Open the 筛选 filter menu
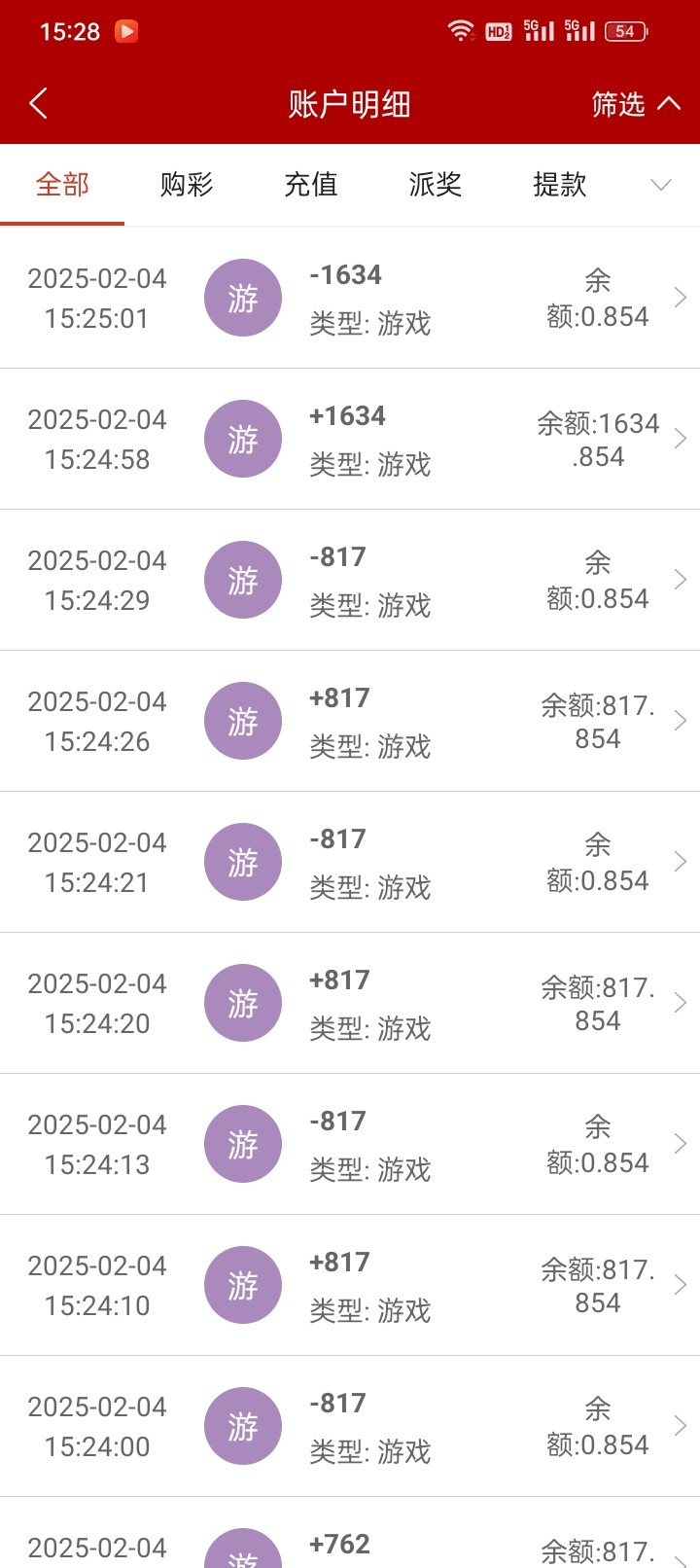The height and width of the screenshot is (1568, 700). [x=635, y=103]
